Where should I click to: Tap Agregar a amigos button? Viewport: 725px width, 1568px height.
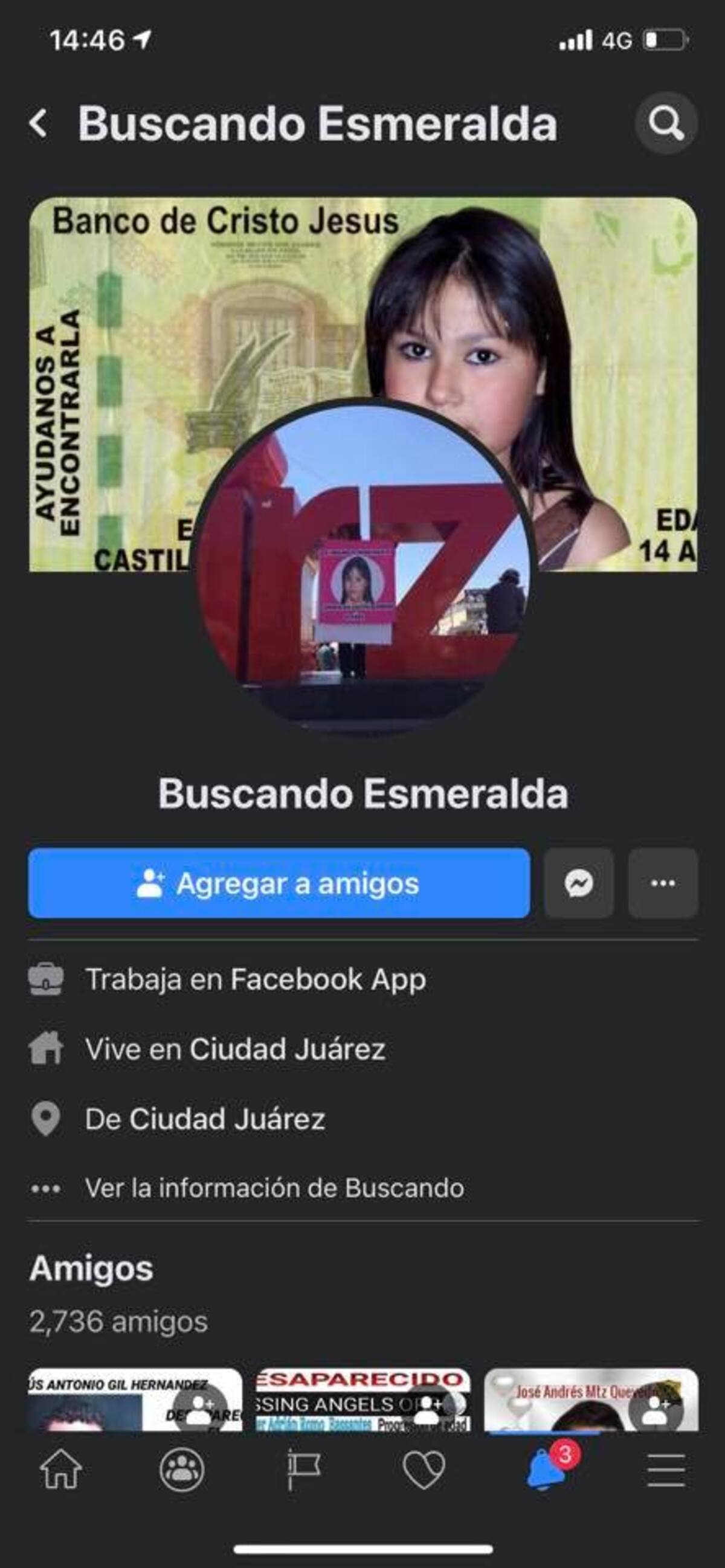click(279, 883)
